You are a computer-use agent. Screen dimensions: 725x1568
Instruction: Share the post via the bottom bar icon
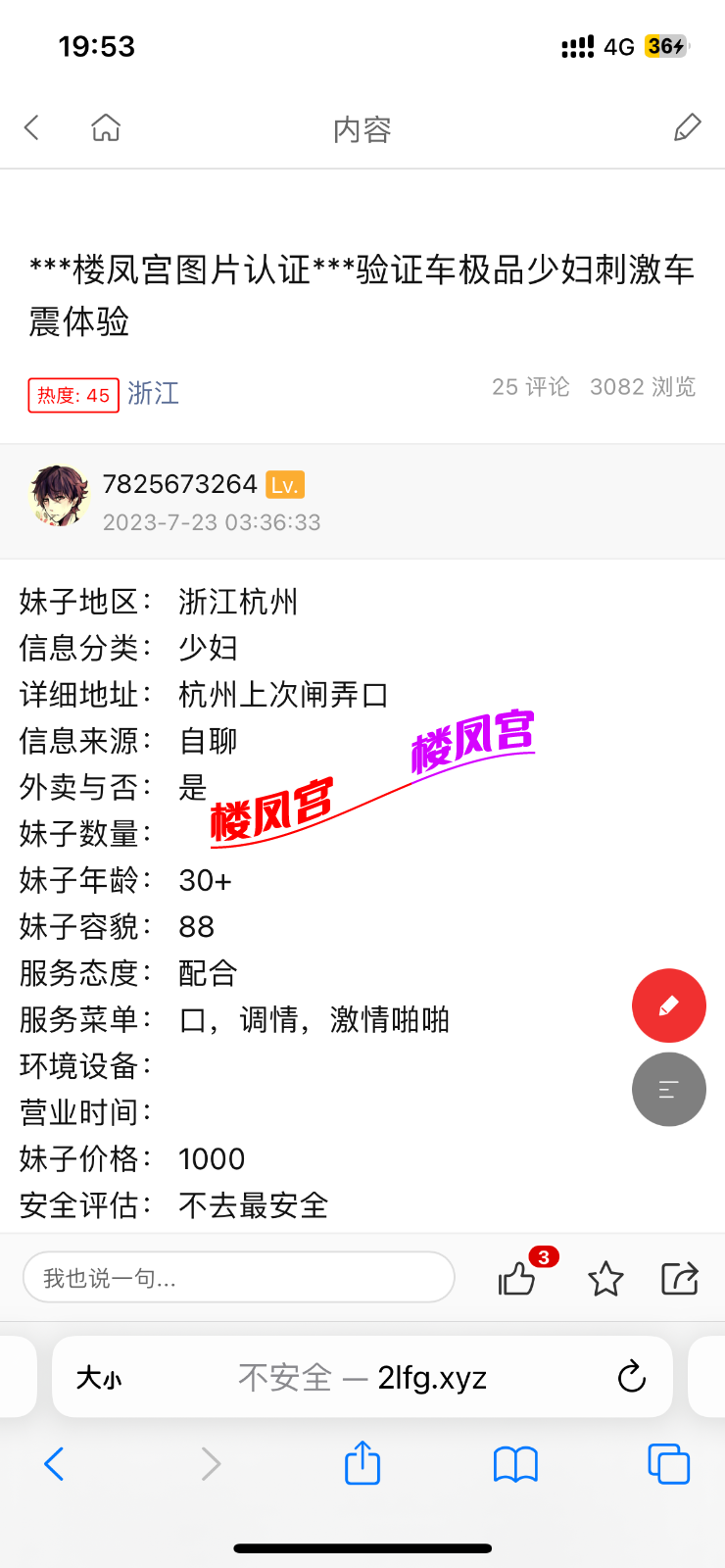pos(680,1278)
